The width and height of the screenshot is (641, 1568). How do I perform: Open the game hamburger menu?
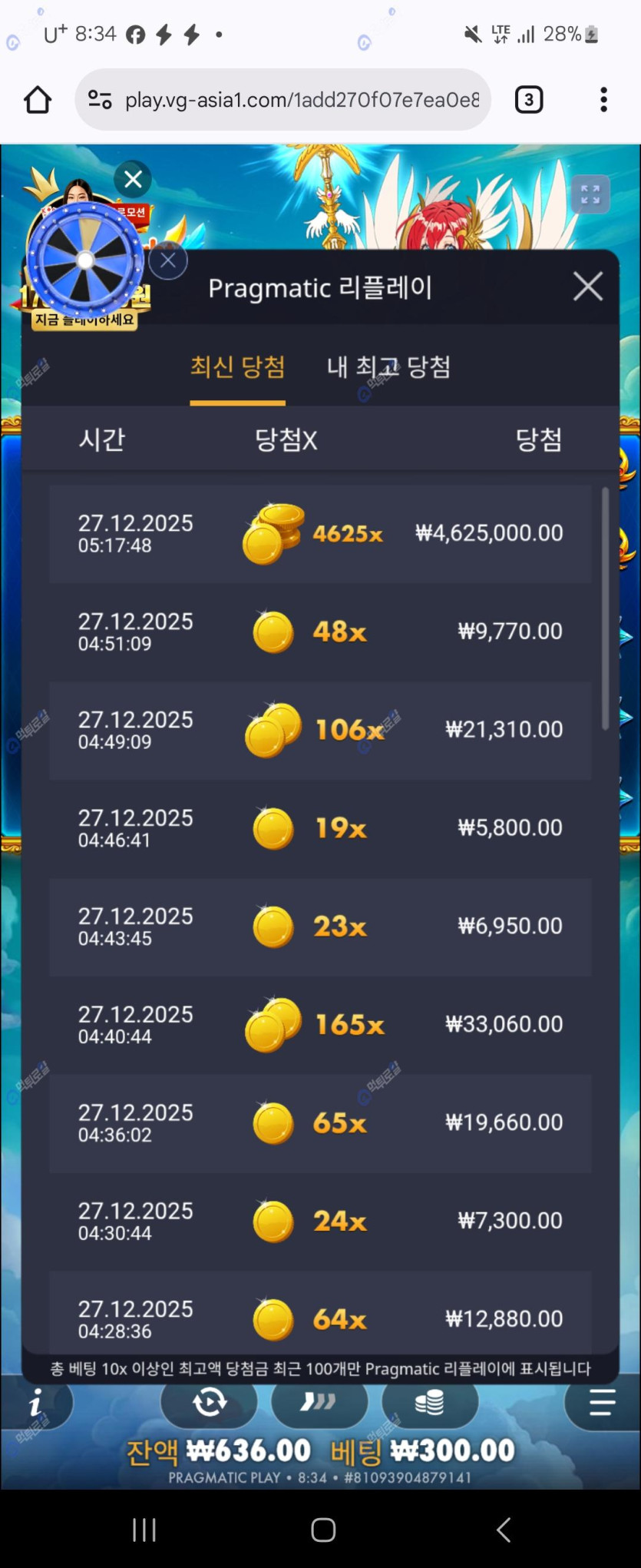pyautogui.click(x=602, y=1403)
